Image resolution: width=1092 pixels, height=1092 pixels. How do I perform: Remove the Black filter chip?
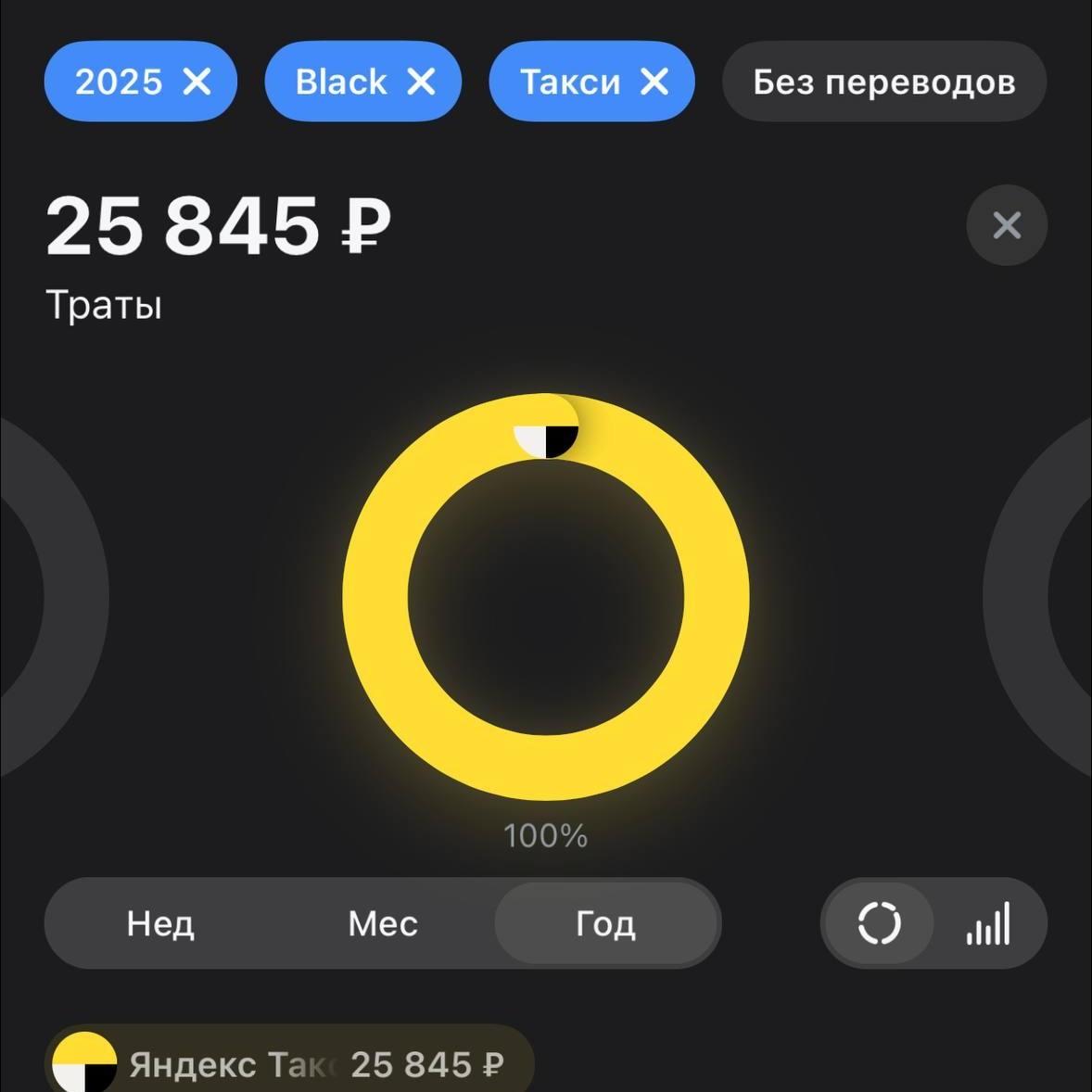pos(421,83)
